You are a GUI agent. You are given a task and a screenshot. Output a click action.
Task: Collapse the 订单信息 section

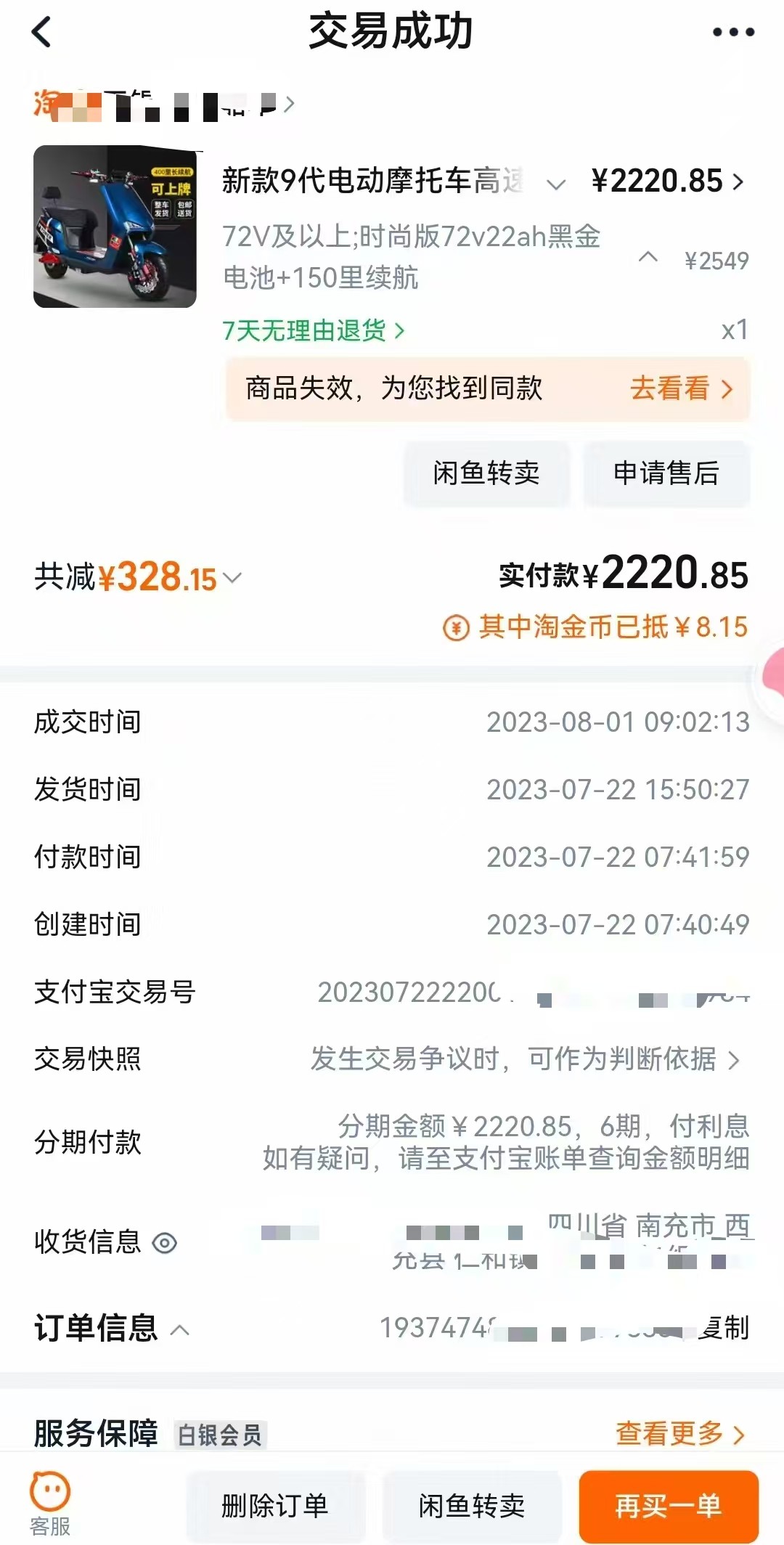coord(179,1330)
